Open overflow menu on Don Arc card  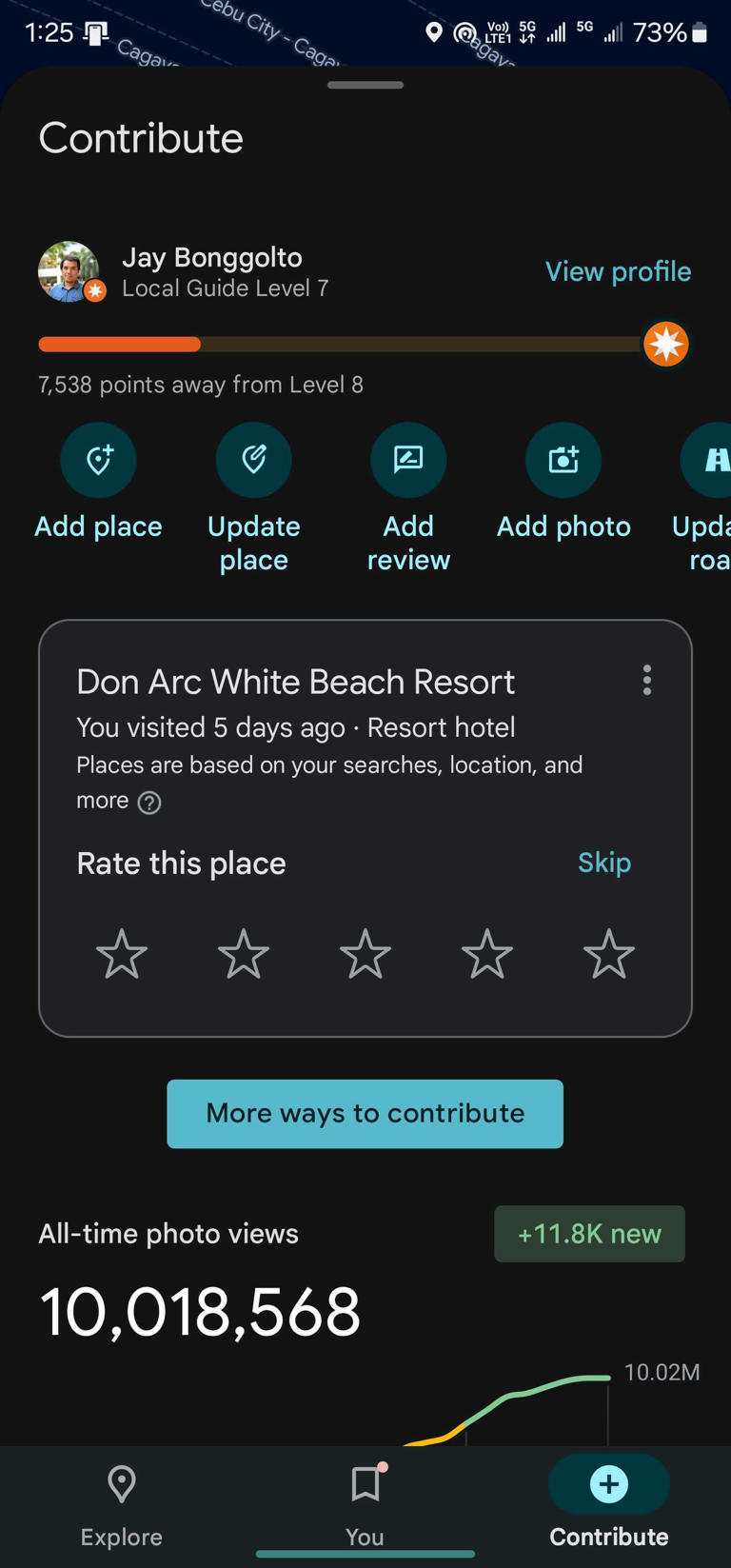click(647, 680)
